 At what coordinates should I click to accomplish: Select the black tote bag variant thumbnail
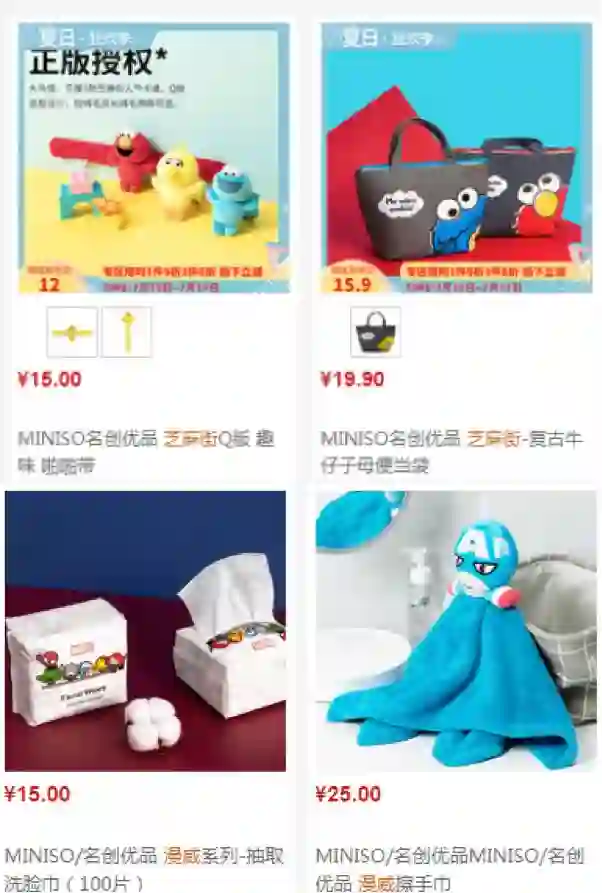(x=375, y=332)
